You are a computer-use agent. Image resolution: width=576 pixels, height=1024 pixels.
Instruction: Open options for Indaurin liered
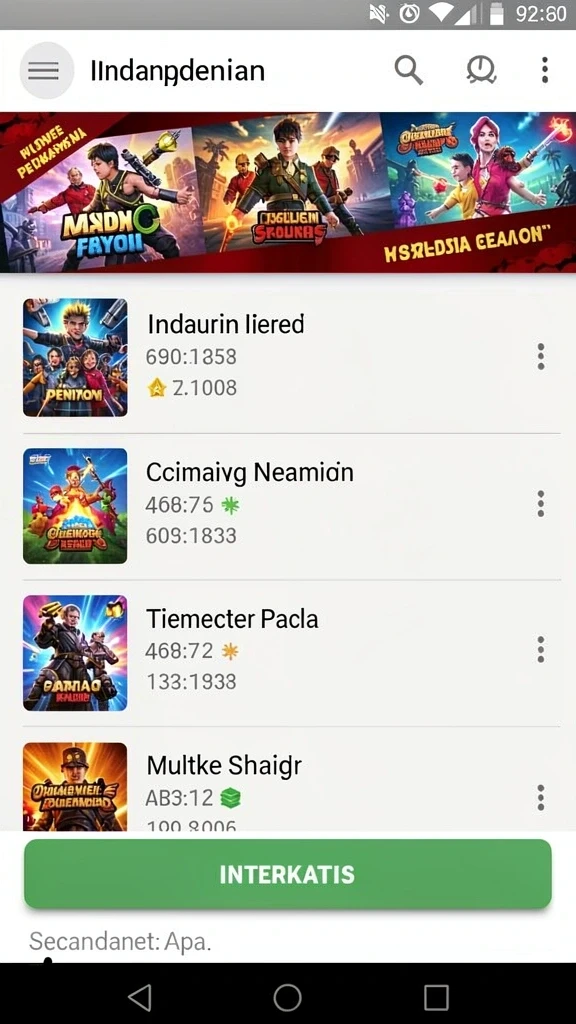click(x=541, y=357)
